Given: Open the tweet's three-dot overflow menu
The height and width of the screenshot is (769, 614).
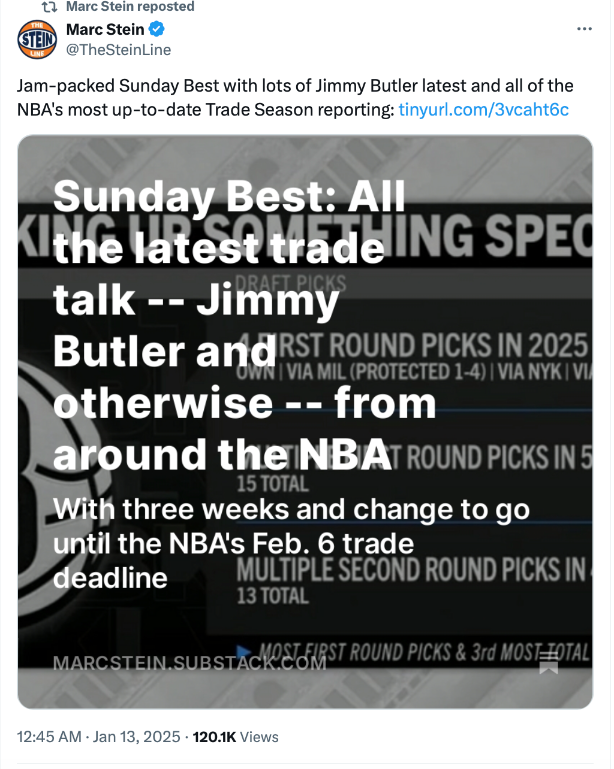Looking at the screenshot, I should pos(585,29).
